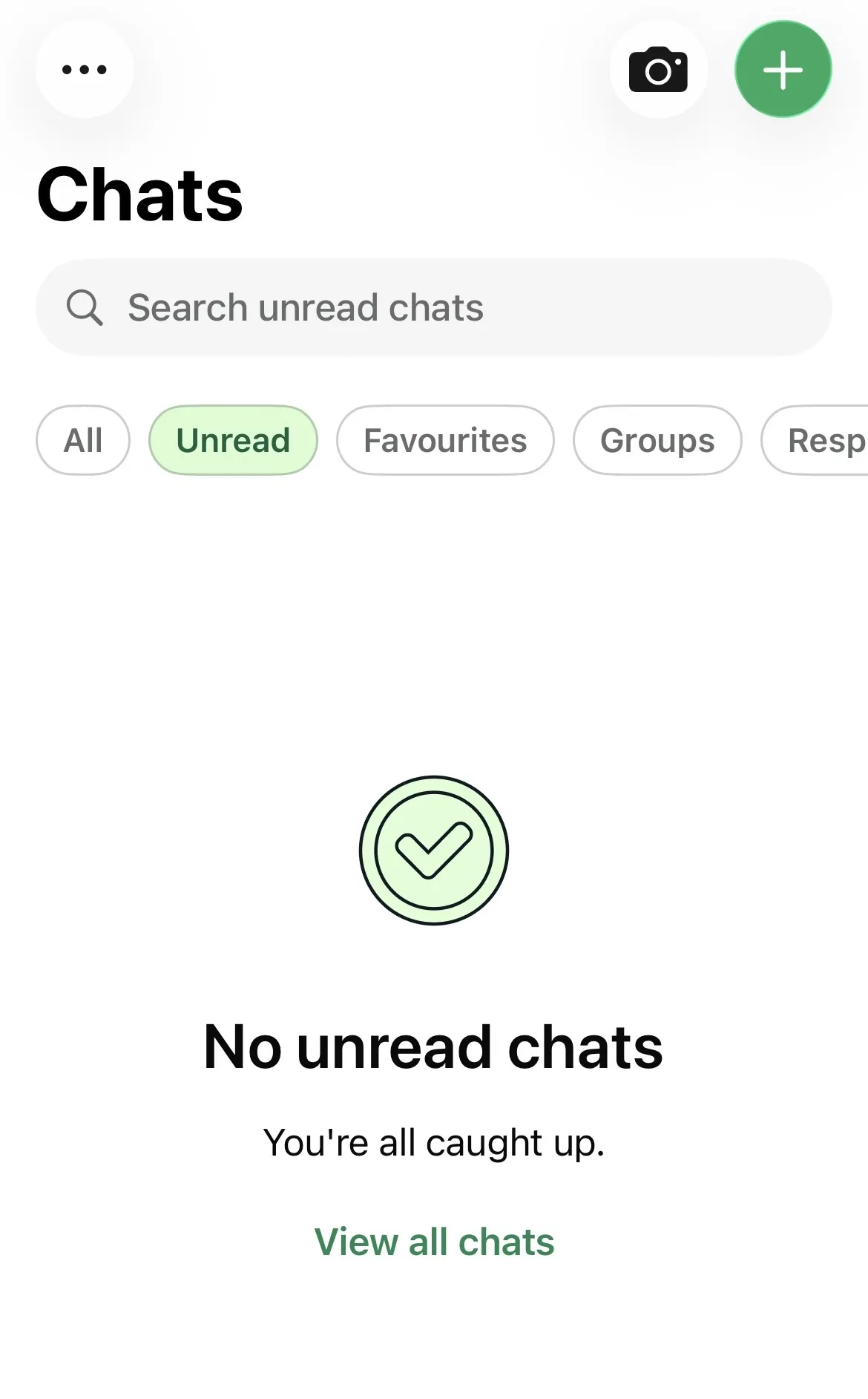Follow the View all chats link
This screenshot has height=1399, width=868.
(434, 1242)
